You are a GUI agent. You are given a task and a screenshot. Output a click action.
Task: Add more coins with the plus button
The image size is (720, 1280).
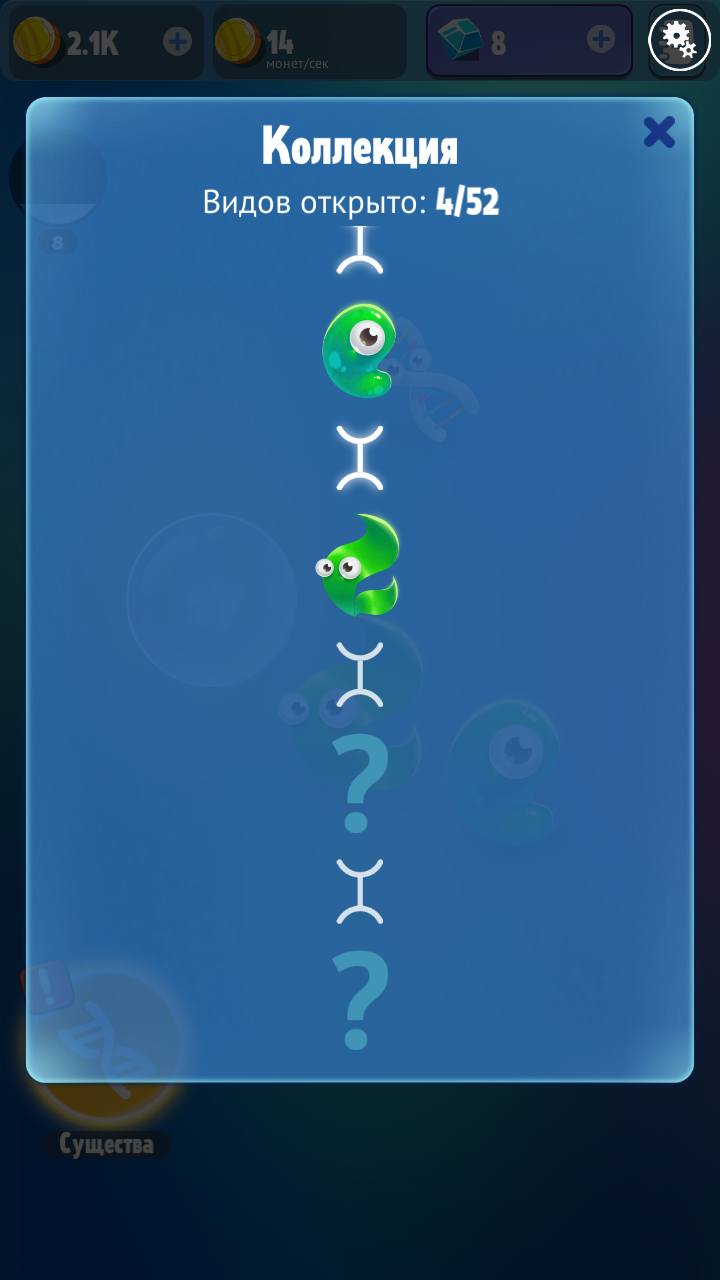[177, 41]
